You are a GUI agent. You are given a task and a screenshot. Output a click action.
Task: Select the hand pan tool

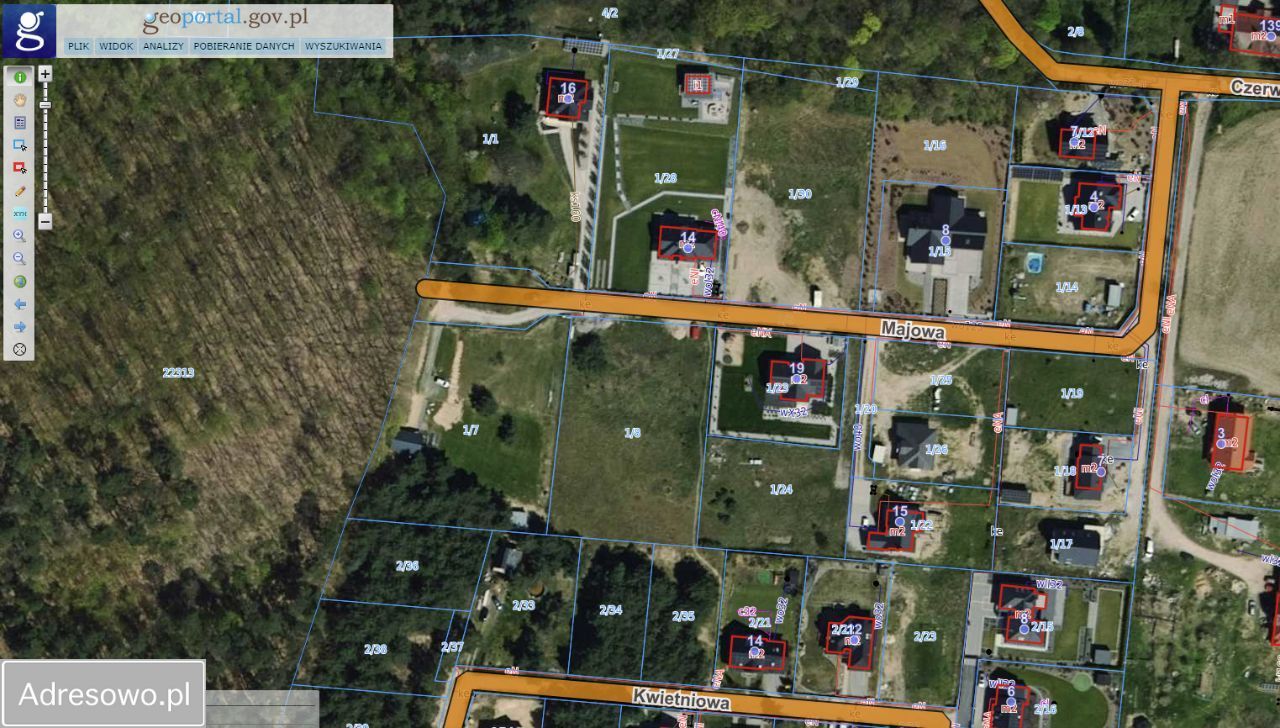click(x=19, y=100)
